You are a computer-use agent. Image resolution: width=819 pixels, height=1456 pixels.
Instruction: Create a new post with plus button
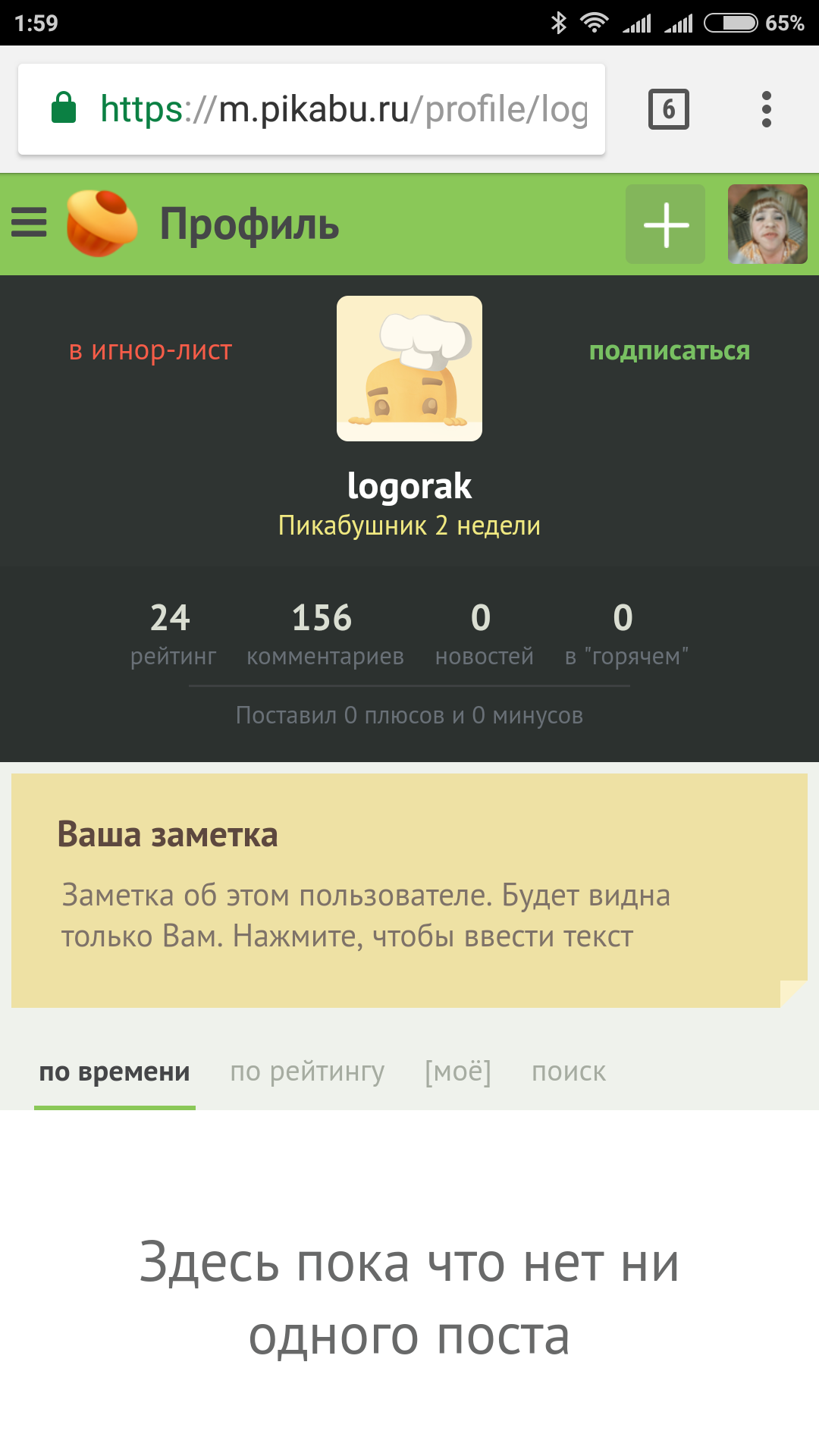(665, 224)
